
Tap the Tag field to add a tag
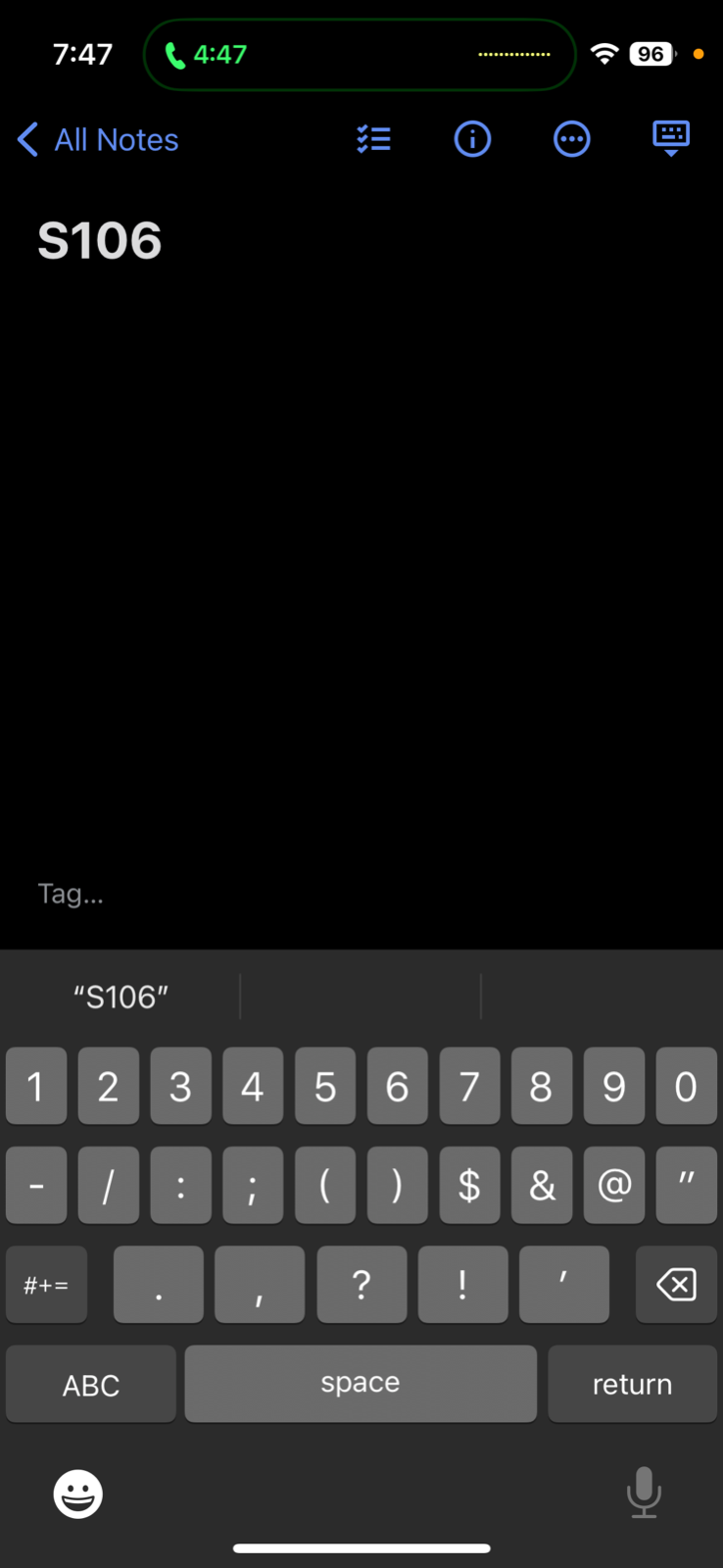(x=71, y=894)
